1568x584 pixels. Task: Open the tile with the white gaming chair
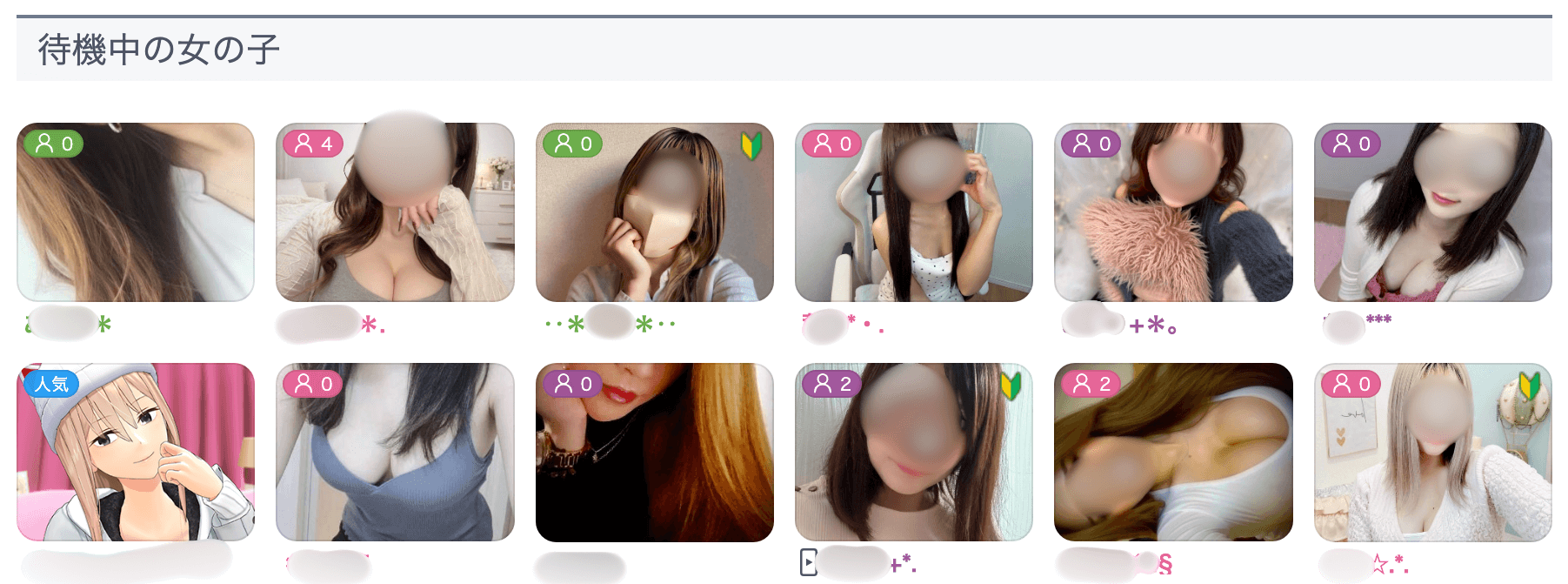(x=913, y=212)
